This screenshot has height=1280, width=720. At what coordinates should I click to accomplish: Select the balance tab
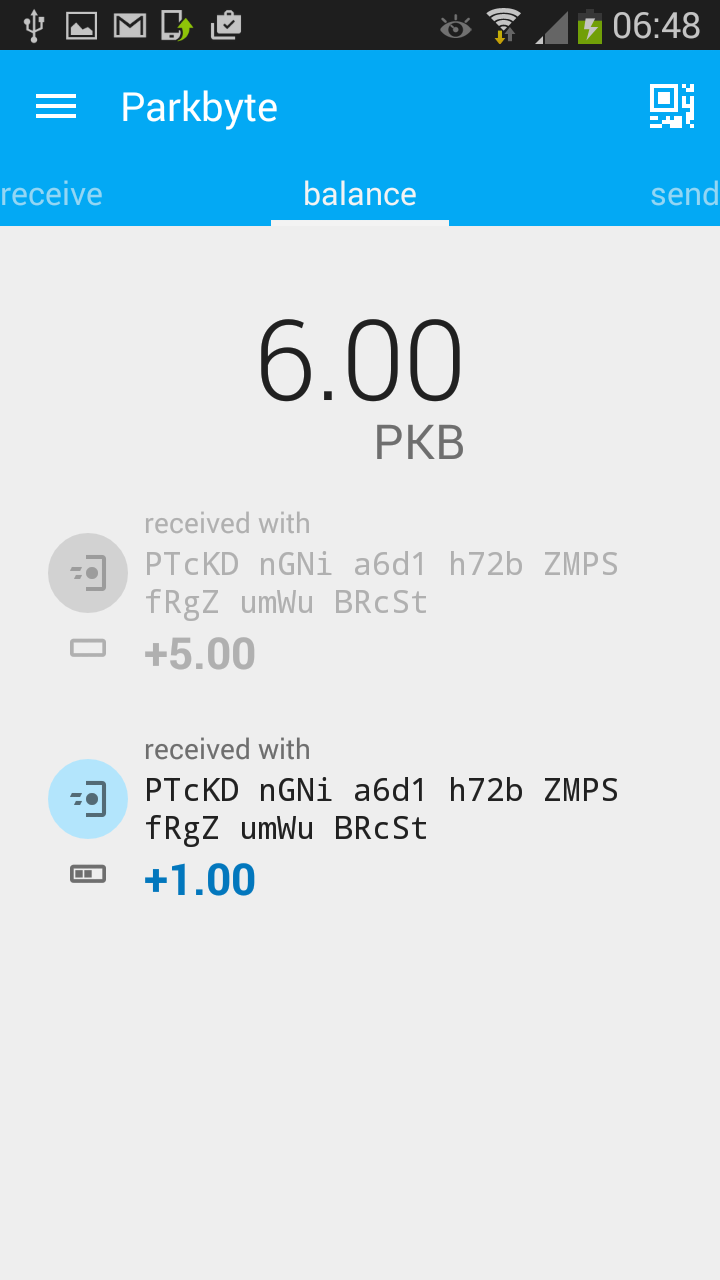[x=360, y=194]
